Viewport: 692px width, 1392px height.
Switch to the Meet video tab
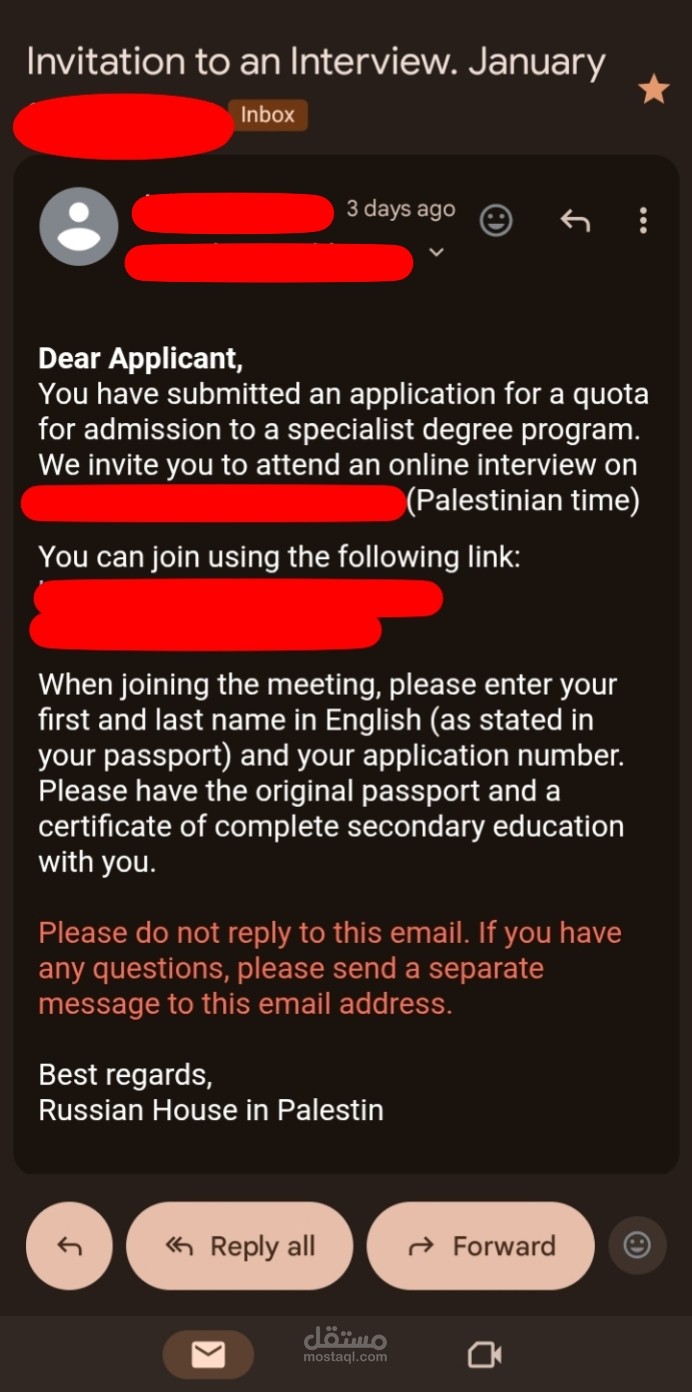point(485,1355)
